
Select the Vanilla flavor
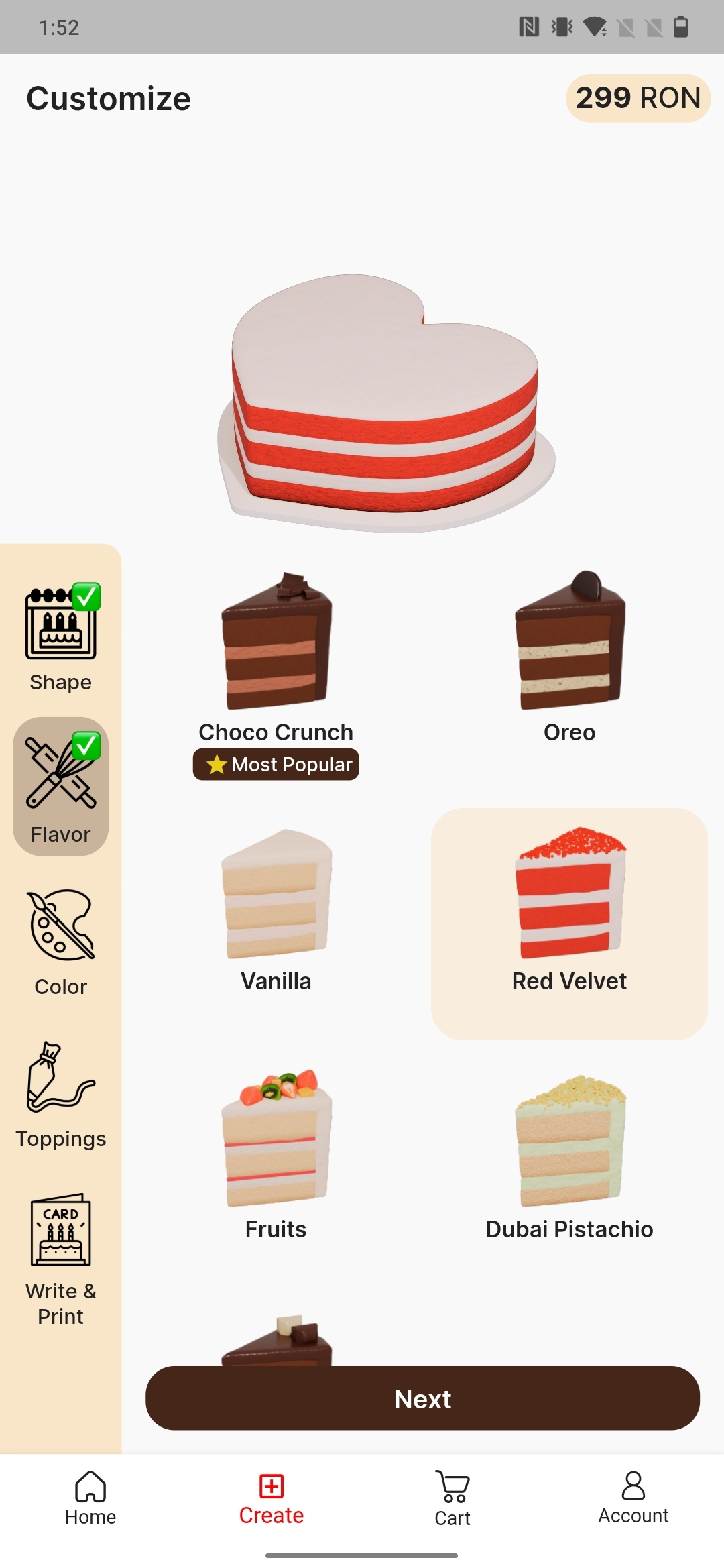coord(276,909)
